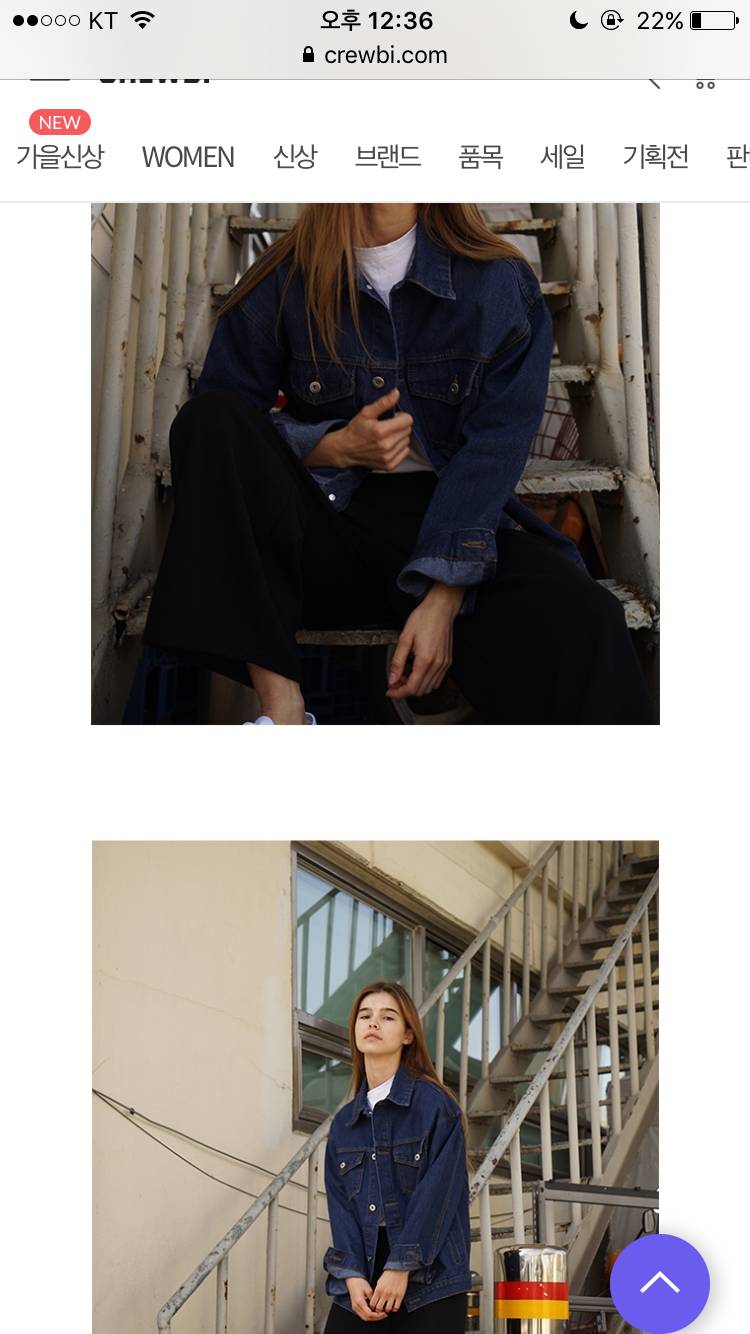View the 세일 tab
The width and height of the screenshot is (750, 1334).
tap(563, 157)
